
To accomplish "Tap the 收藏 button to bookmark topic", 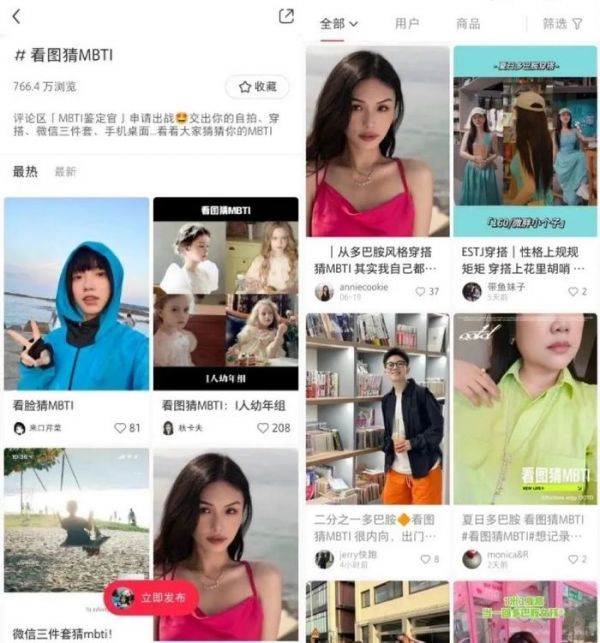I will click(257, 87).
